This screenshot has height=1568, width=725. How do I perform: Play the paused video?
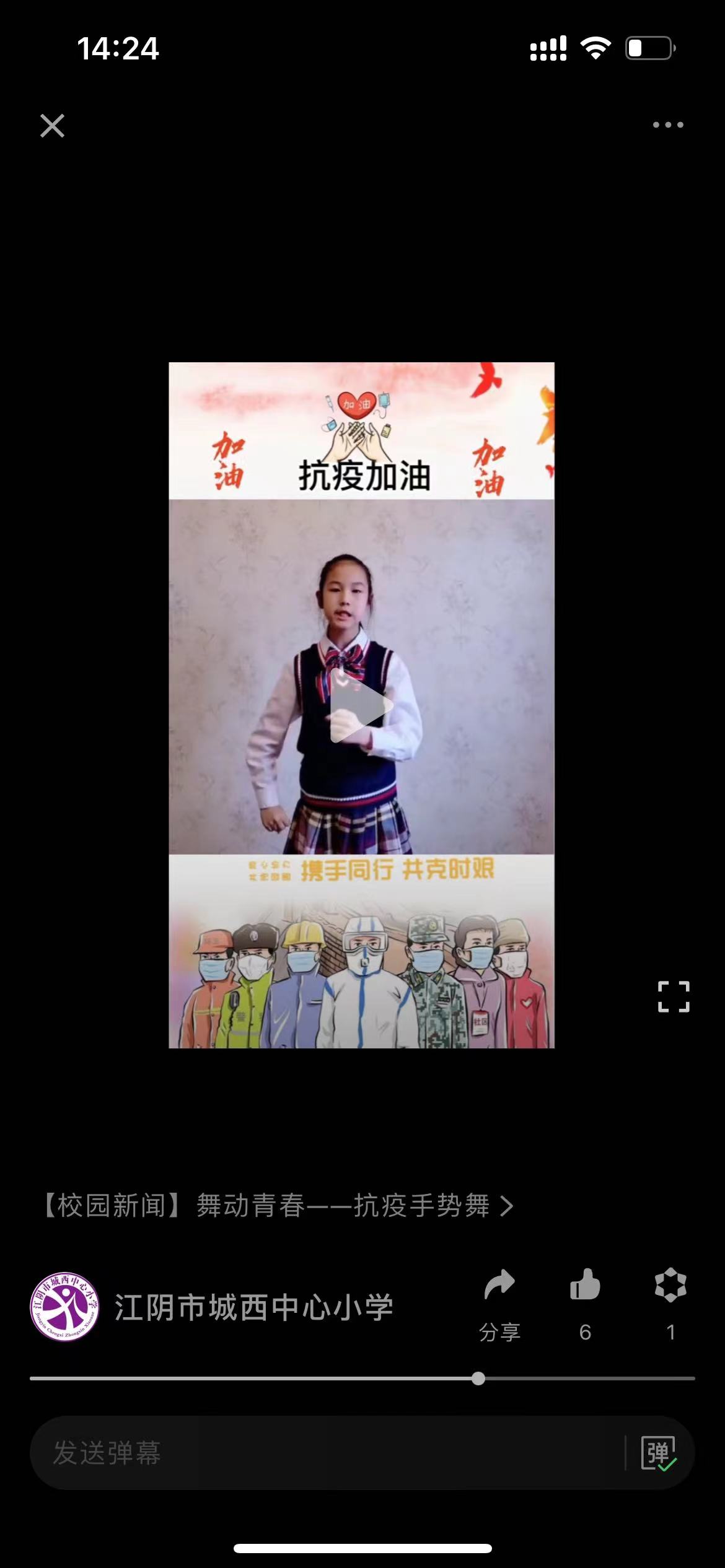(x=361, y=705)
